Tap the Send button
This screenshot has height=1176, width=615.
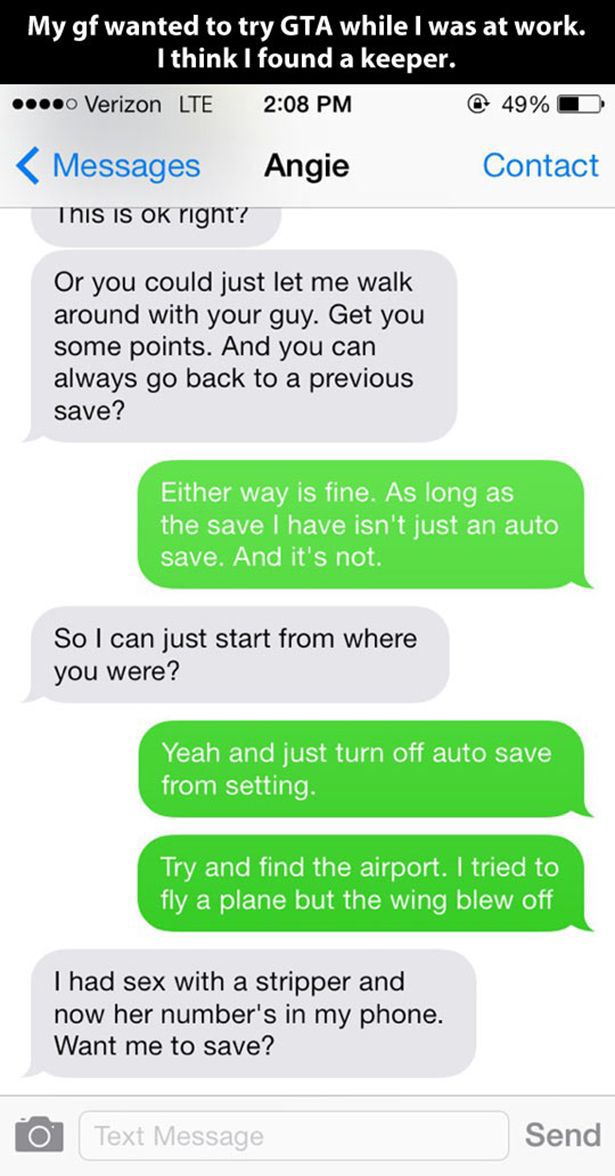[x=563, y=1134]
